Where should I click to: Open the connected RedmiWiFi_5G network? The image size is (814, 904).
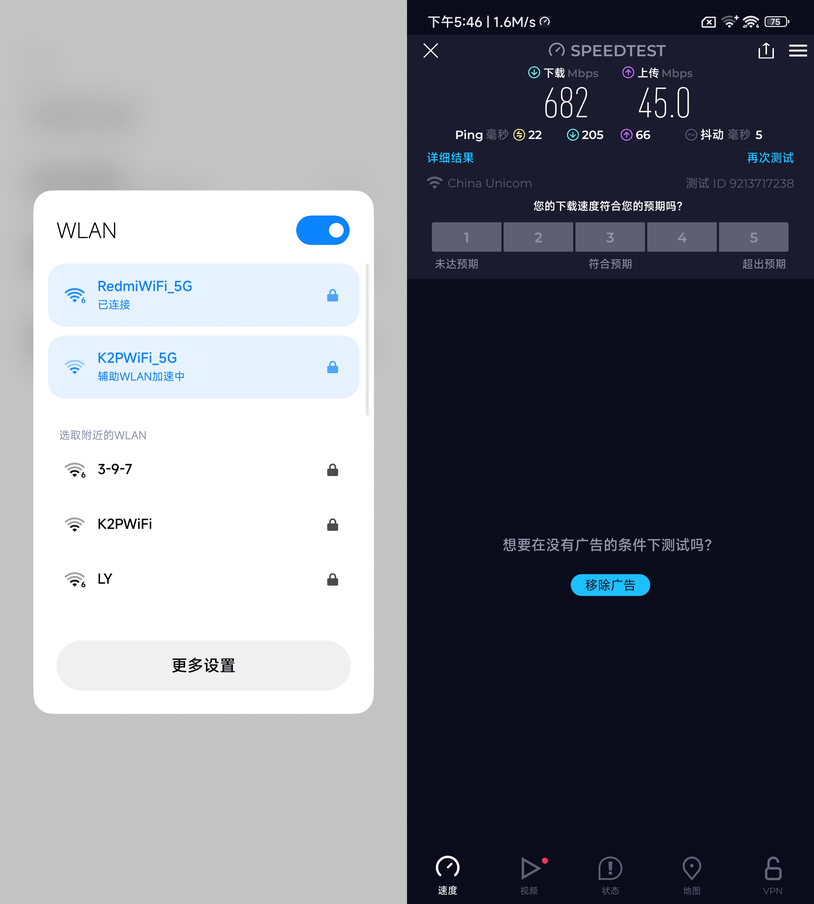[x=203, y=295]
